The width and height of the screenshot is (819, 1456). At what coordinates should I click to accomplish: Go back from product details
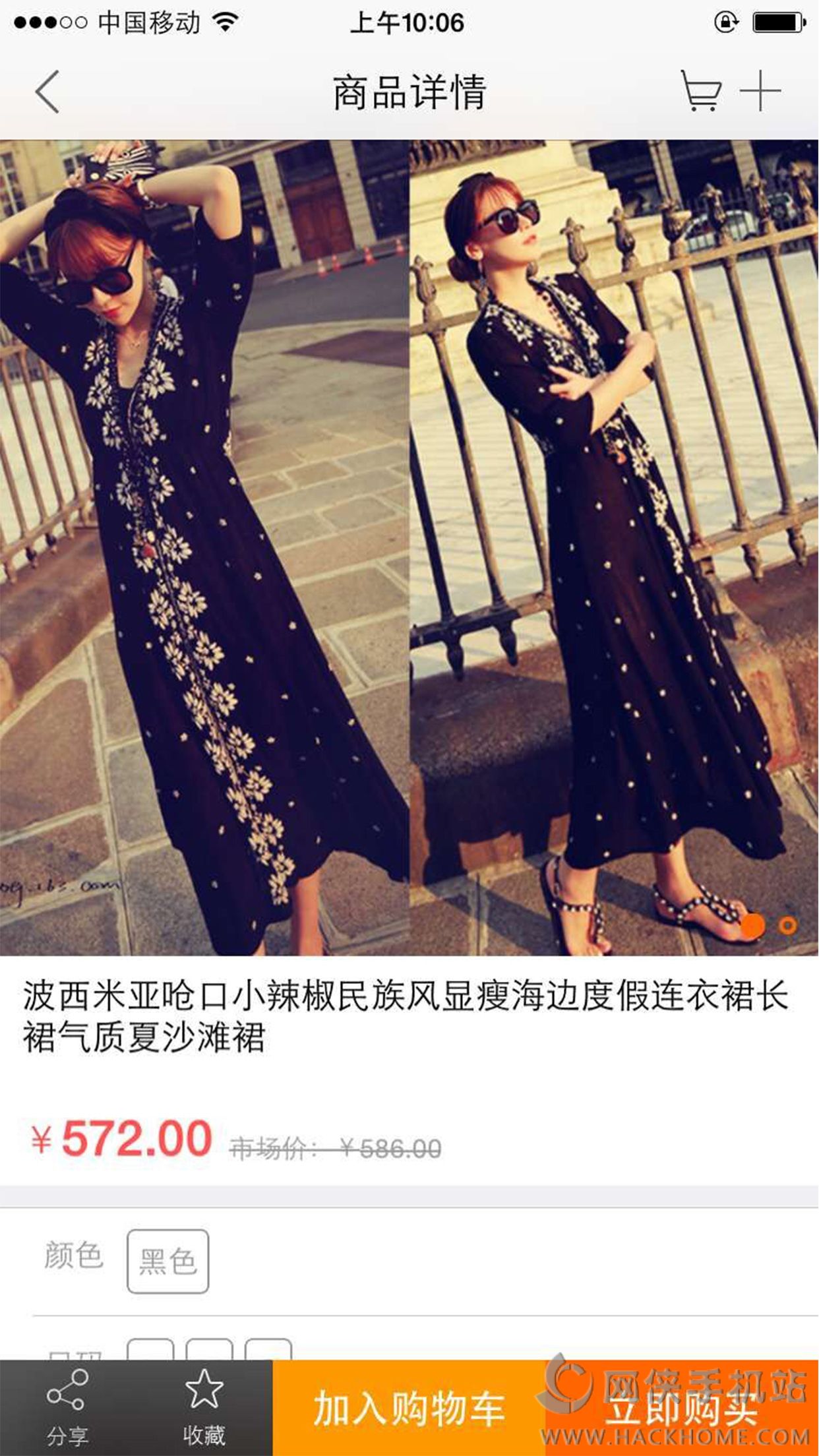coord(47,92)
